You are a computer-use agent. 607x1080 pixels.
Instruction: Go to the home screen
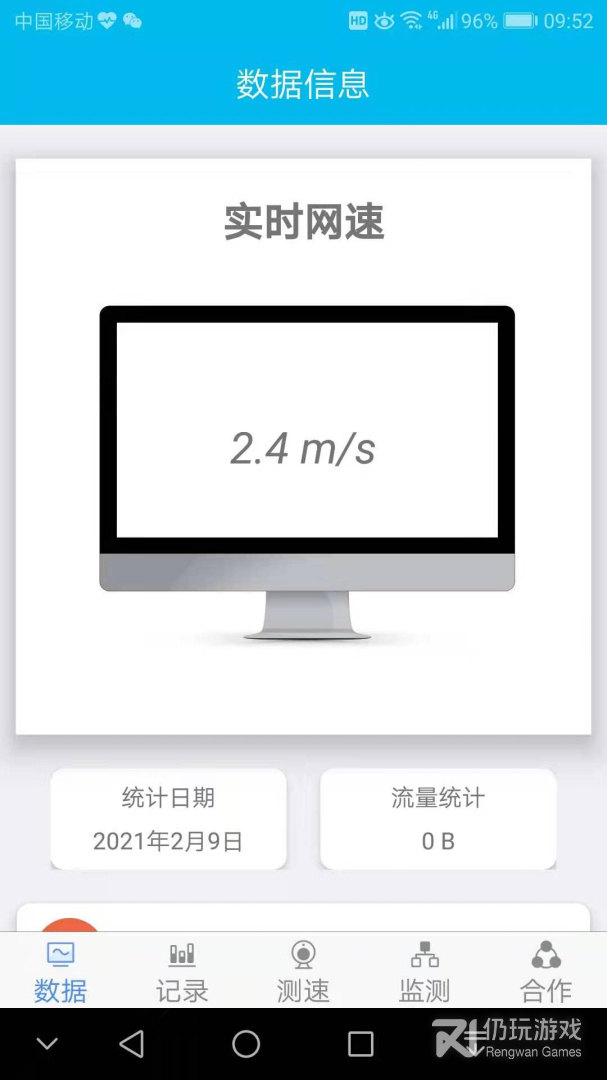click(246, 1044)
